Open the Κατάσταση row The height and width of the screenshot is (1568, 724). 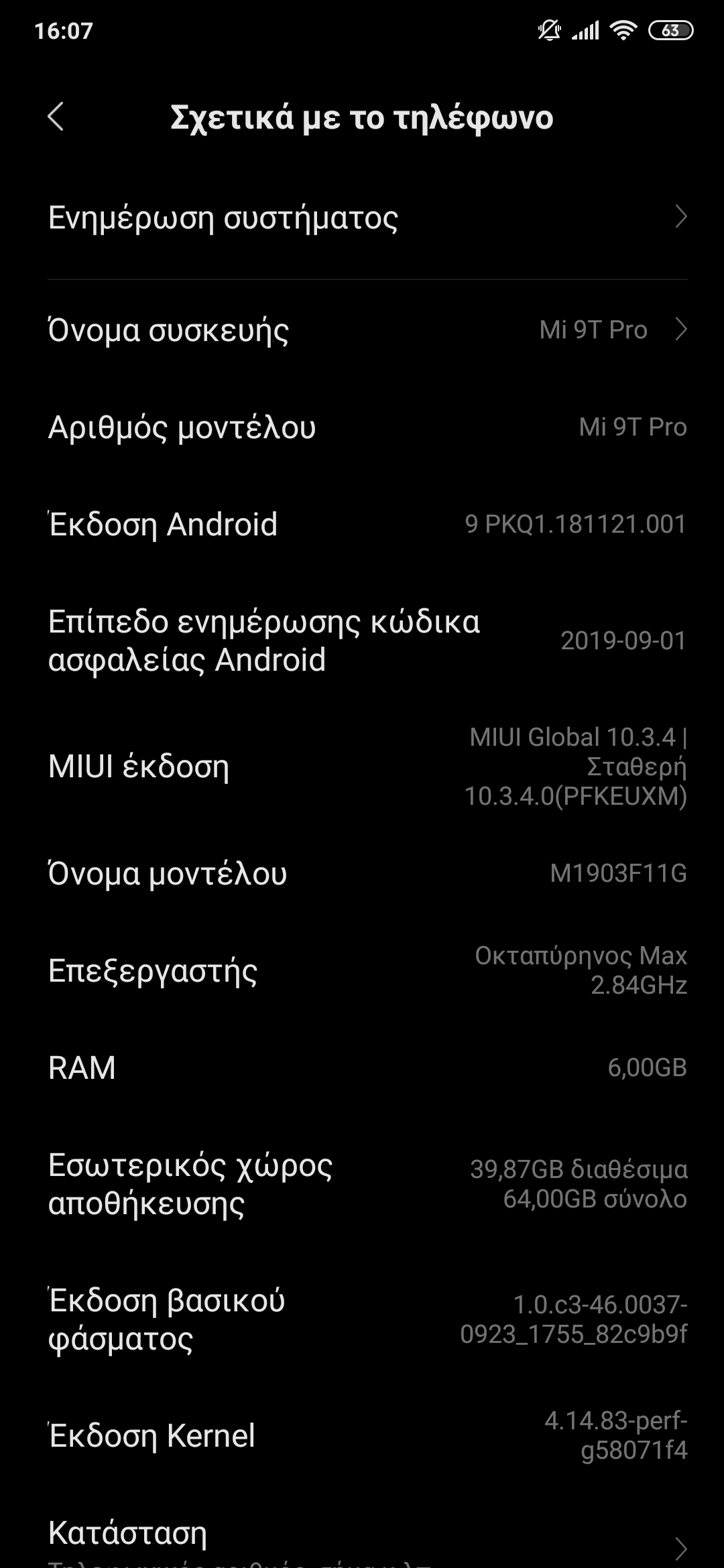coord(362,1538)
